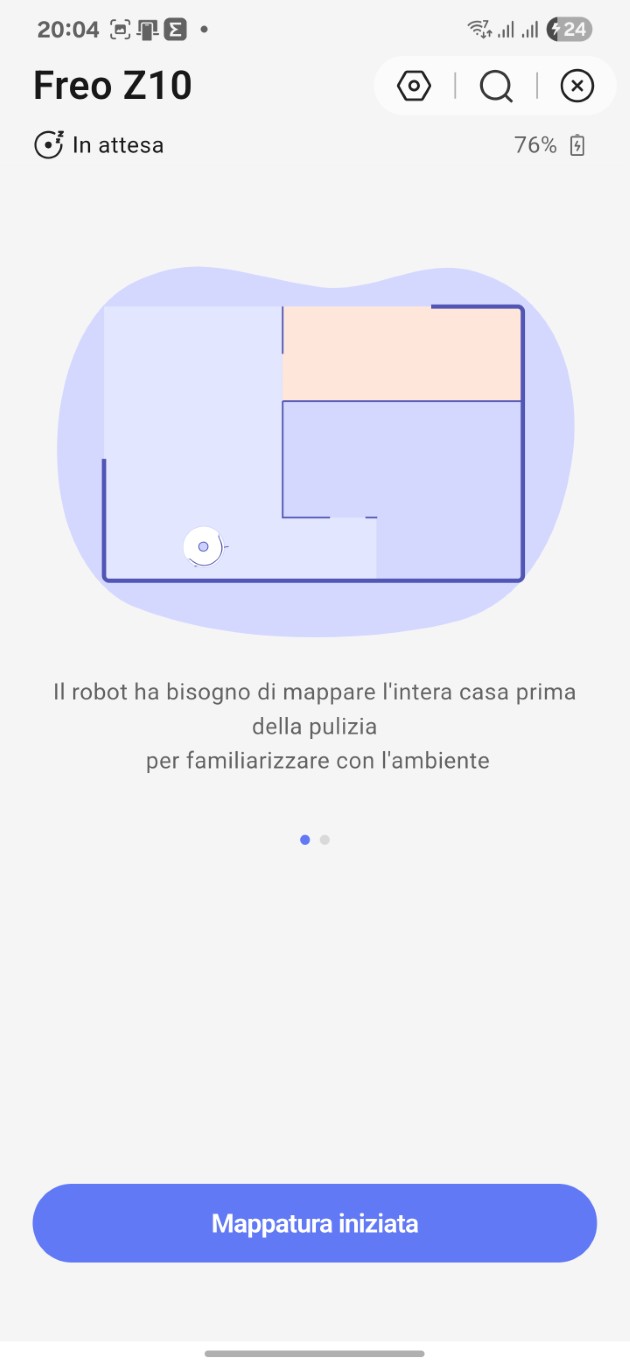Tap the Mappatura iniziata button
Image resolution: width=630 pixels, height=1366 pixels.
coord(315,1224)
